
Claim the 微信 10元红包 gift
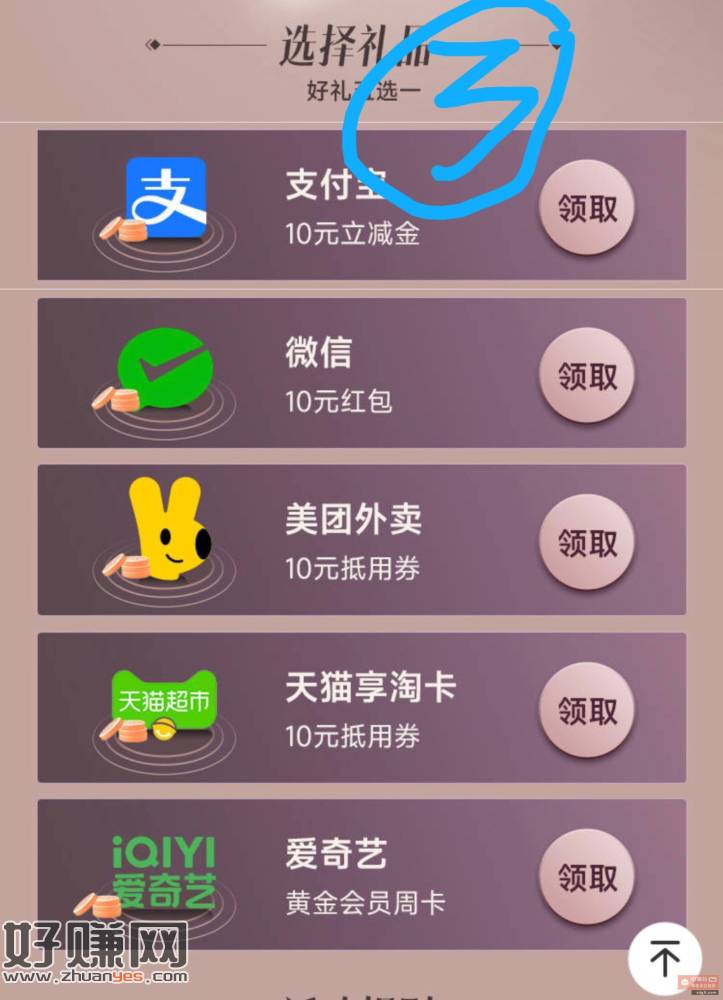click(587, 376)
